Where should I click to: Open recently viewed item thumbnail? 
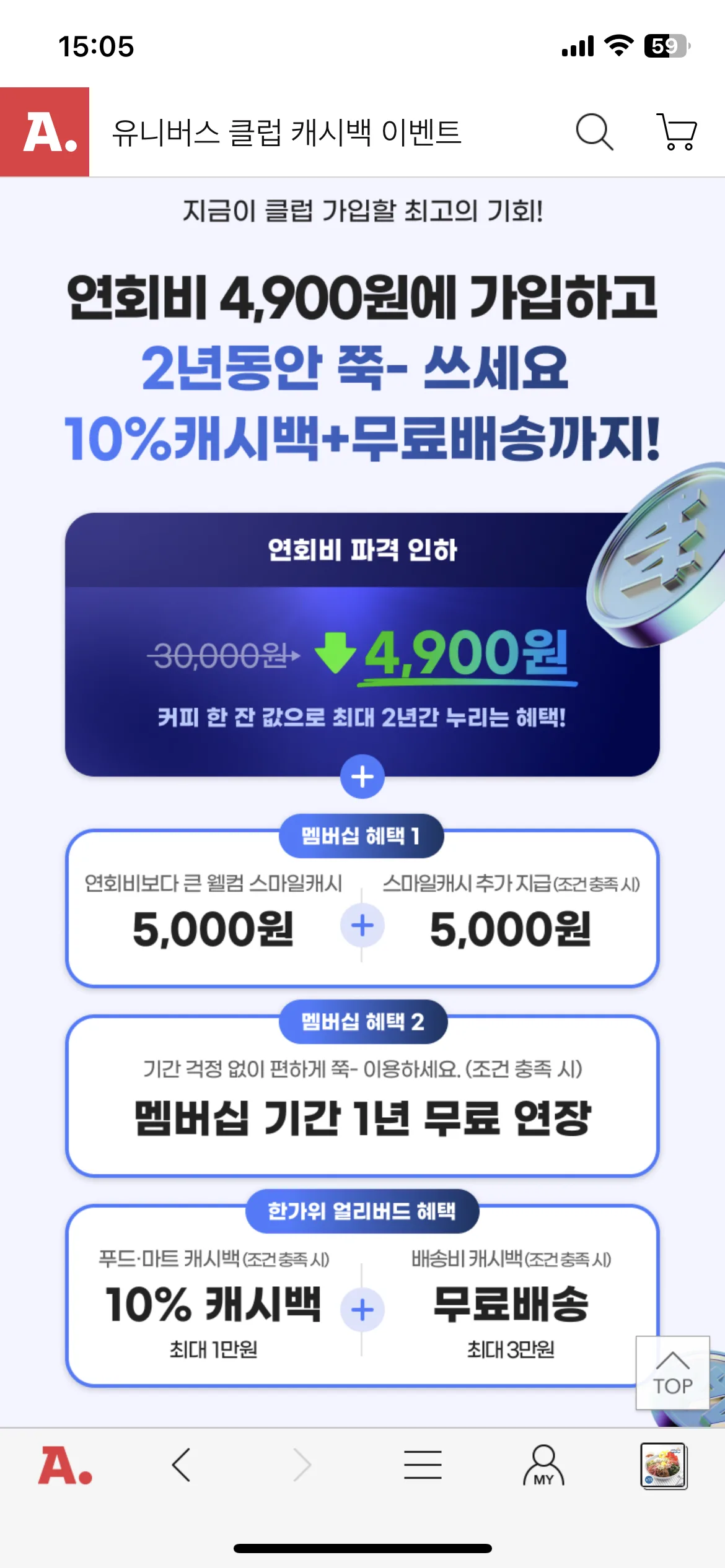pos(664,1466)
